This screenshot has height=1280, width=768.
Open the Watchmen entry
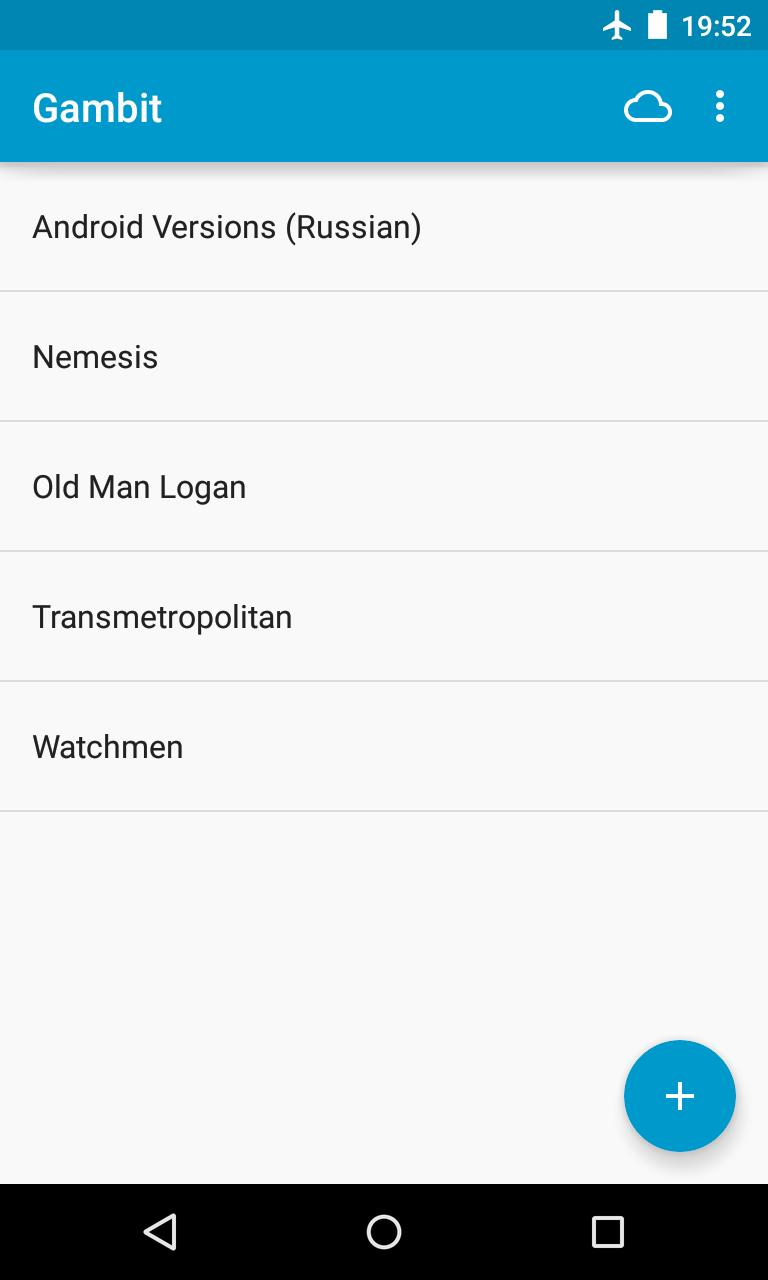point(384,747)
